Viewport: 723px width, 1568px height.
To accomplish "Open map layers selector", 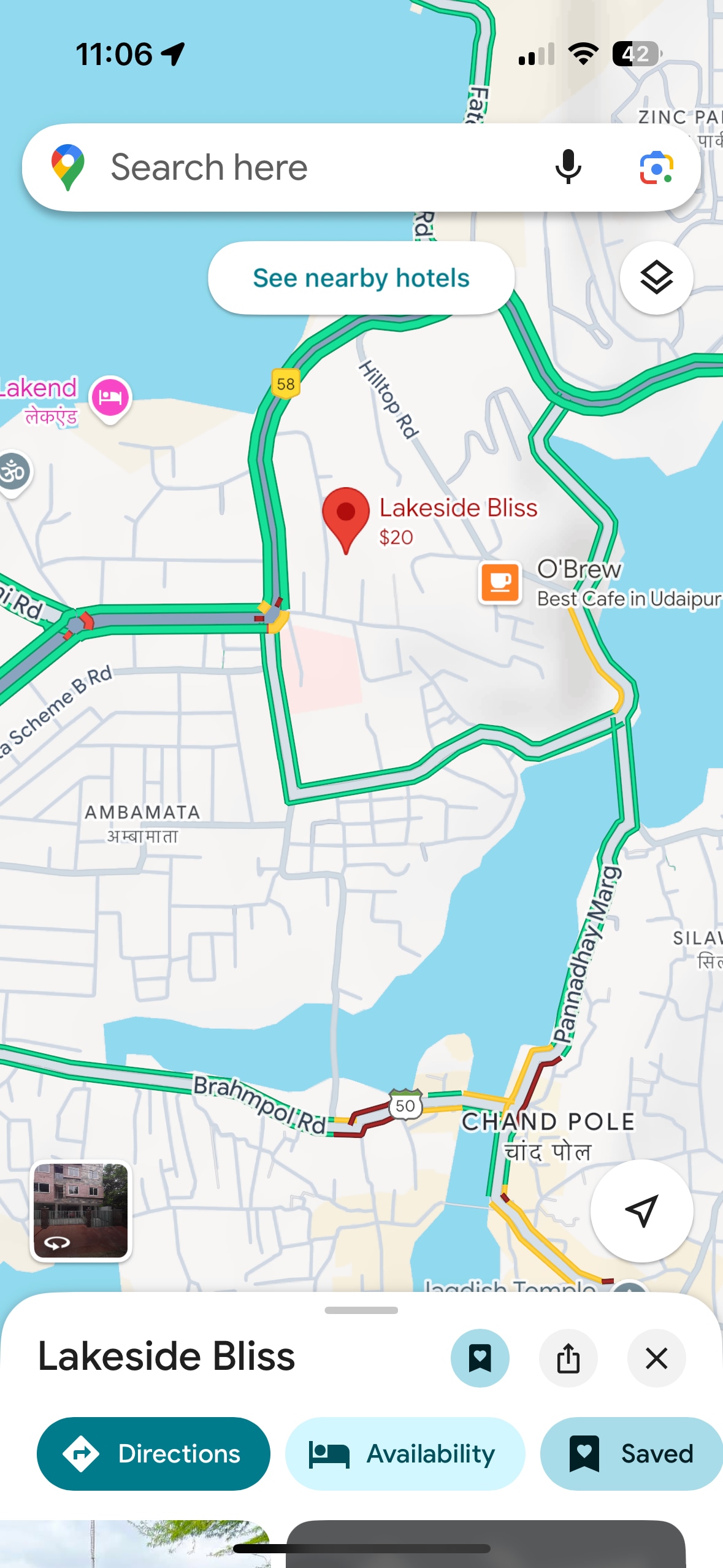I will coord(656,278).
